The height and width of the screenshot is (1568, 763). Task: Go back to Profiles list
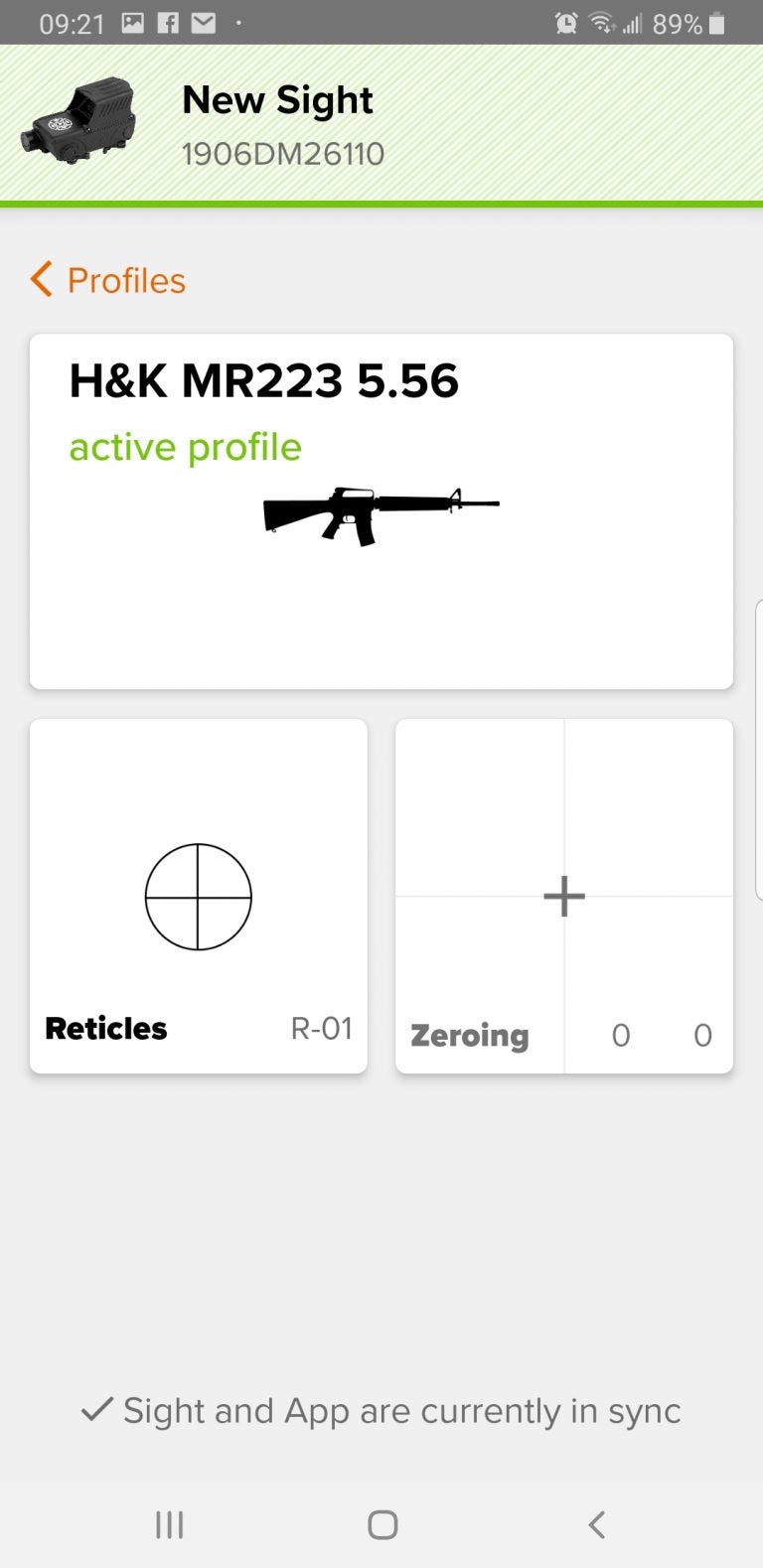[108, 280]
